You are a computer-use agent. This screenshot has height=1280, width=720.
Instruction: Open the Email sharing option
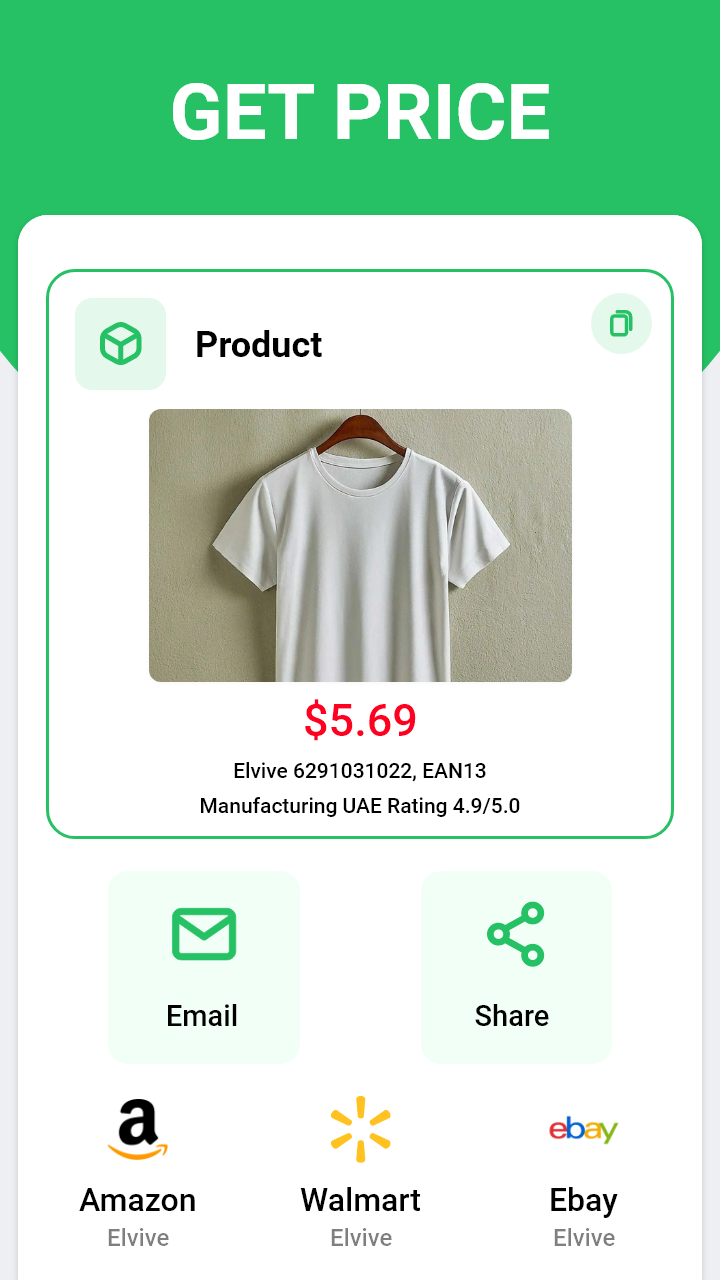(x=203, y=967)
